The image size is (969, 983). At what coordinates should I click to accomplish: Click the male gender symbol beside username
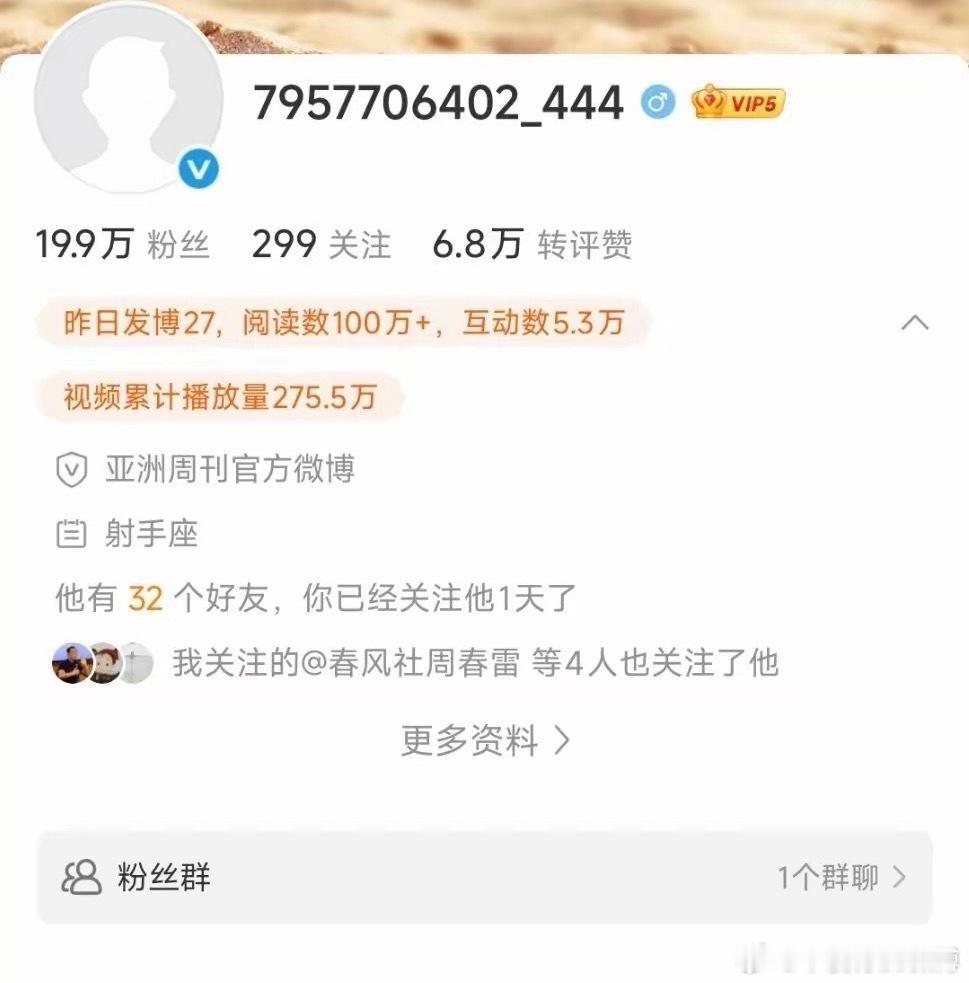point(658,100)
